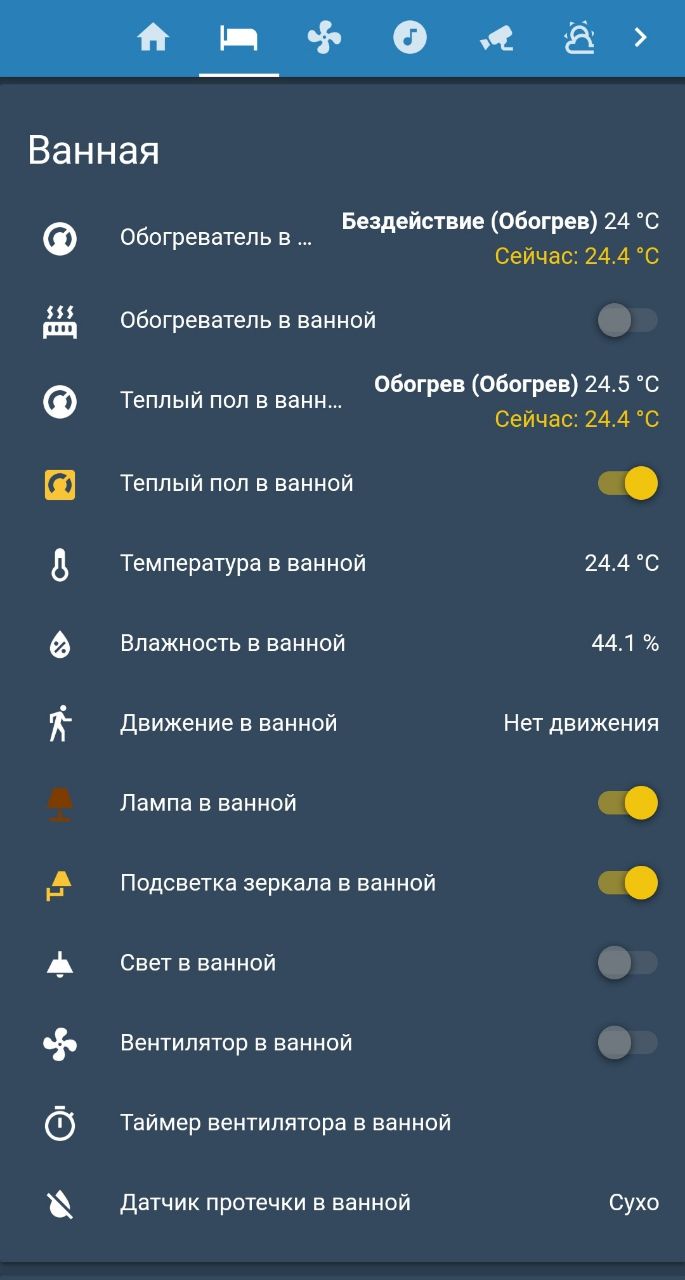Turn on Свет в ванной
Screen dimensions: 685x1280
(x=627, y=963)
